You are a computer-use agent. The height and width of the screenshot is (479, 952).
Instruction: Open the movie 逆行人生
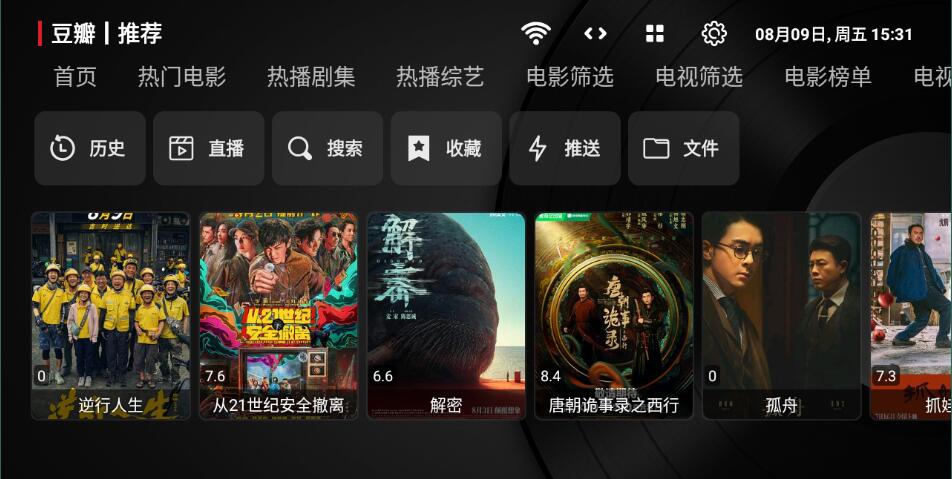point(110,315)
